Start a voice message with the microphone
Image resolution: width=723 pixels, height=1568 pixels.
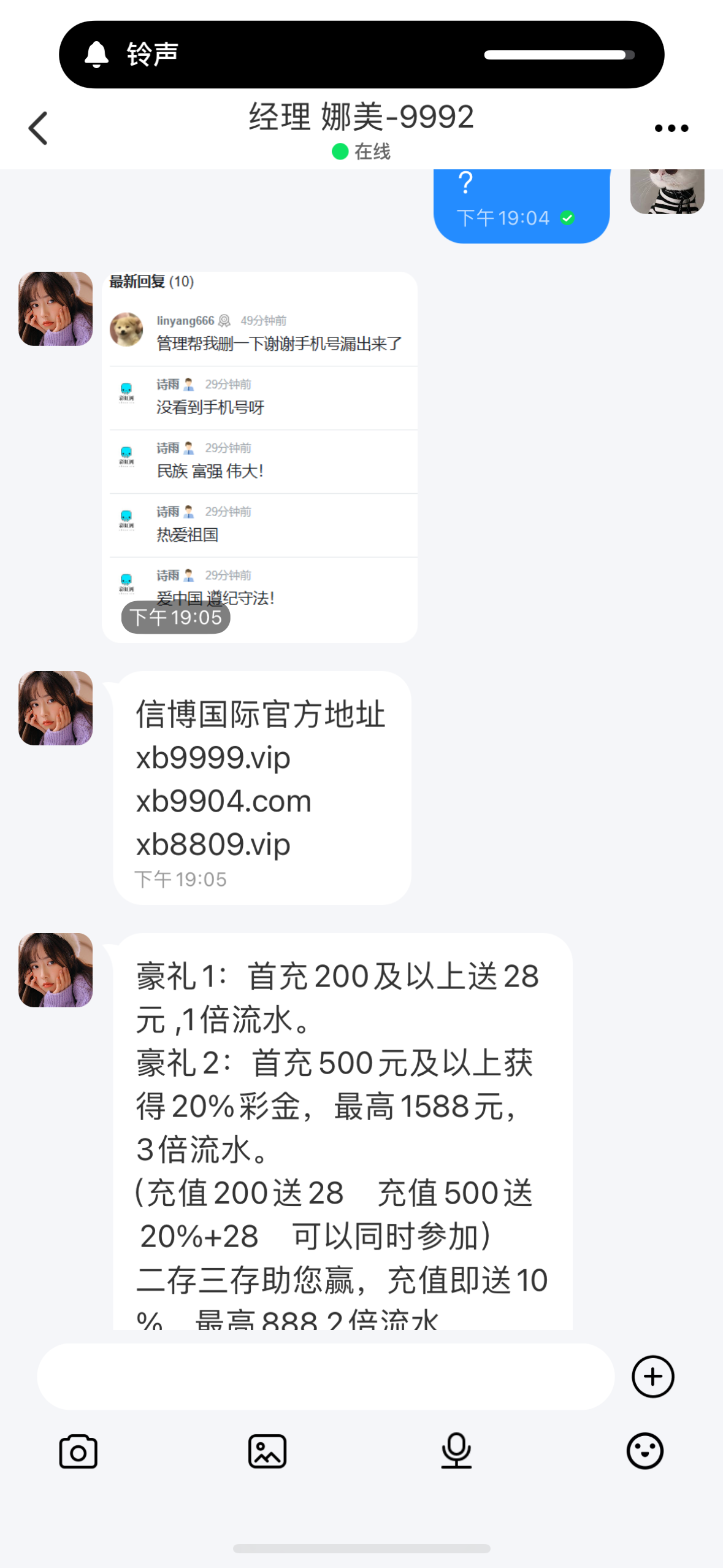[x=456, y=1451]
